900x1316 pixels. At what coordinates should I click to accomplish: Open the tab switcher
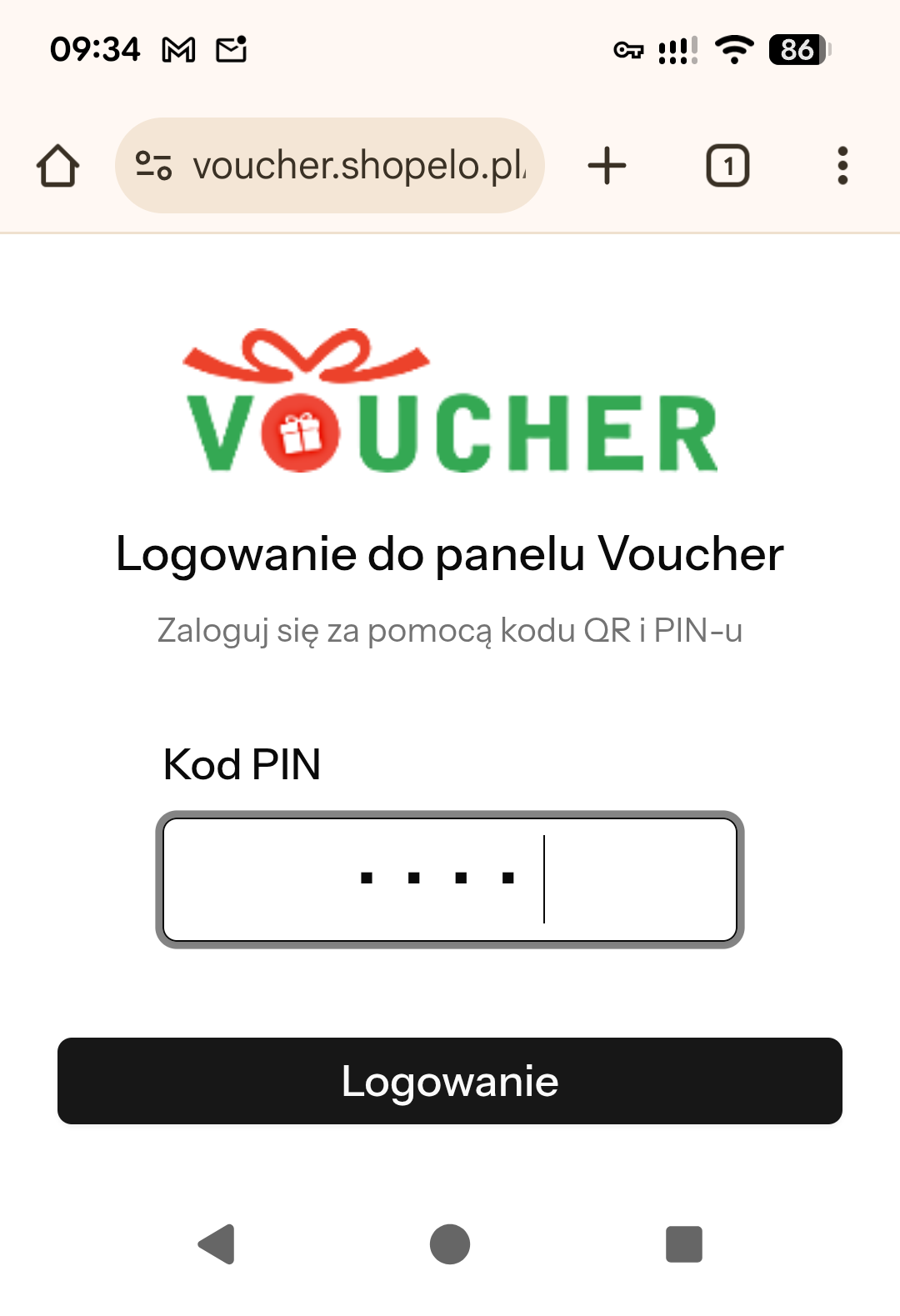727,166
